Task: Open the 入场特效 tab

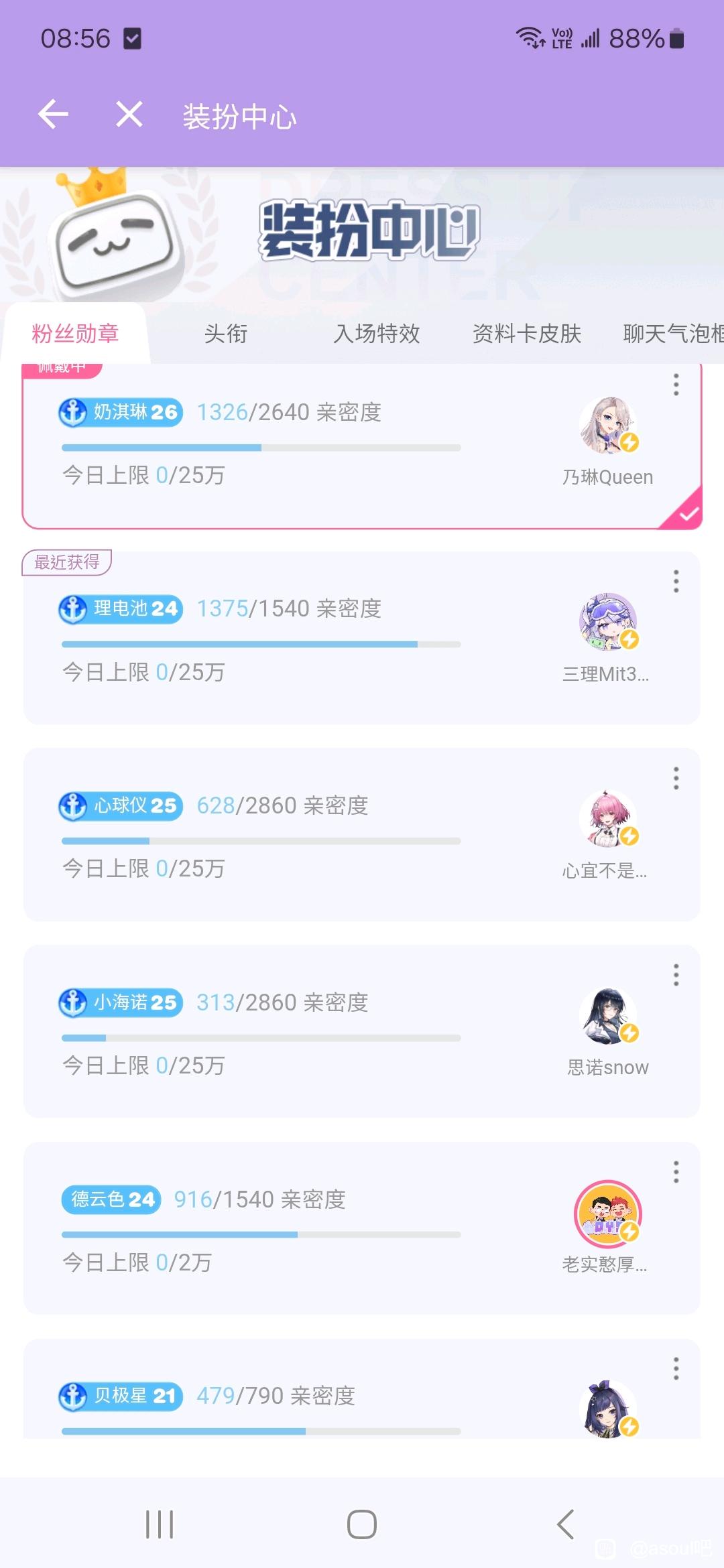Action: pos(377,334)
